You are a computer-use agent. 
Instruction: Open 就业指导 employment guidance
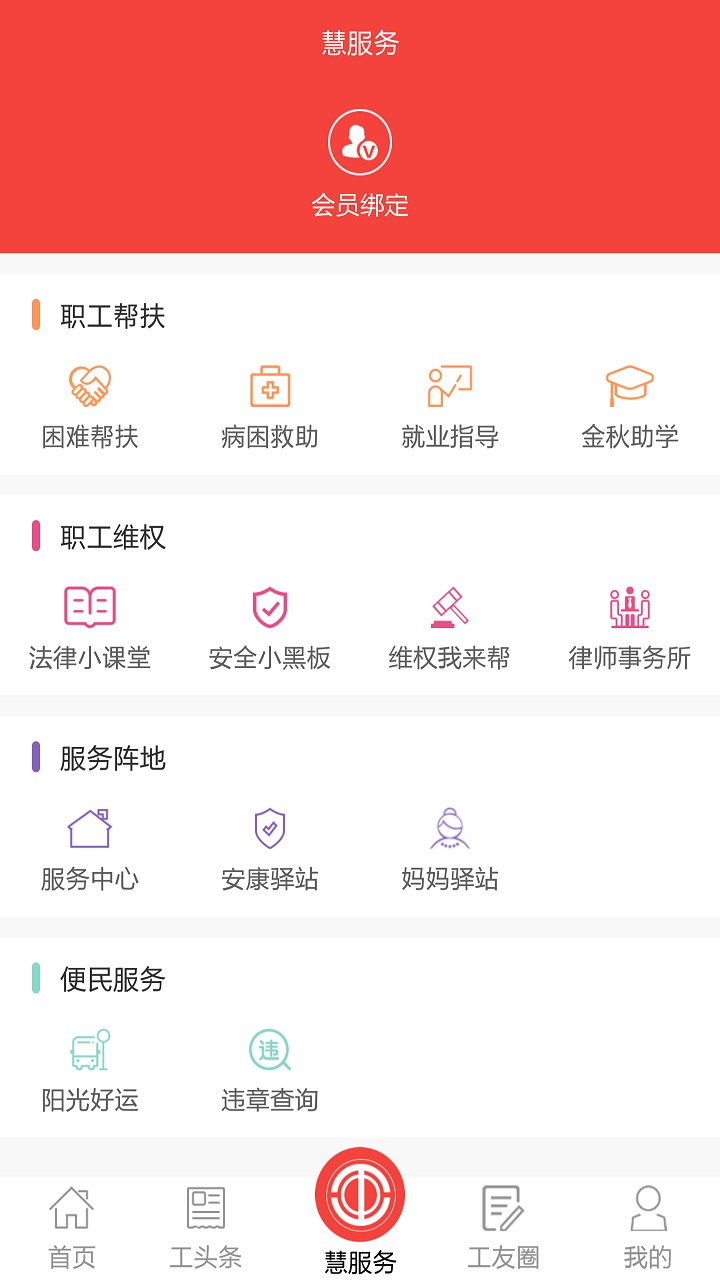tap(450, 407)
